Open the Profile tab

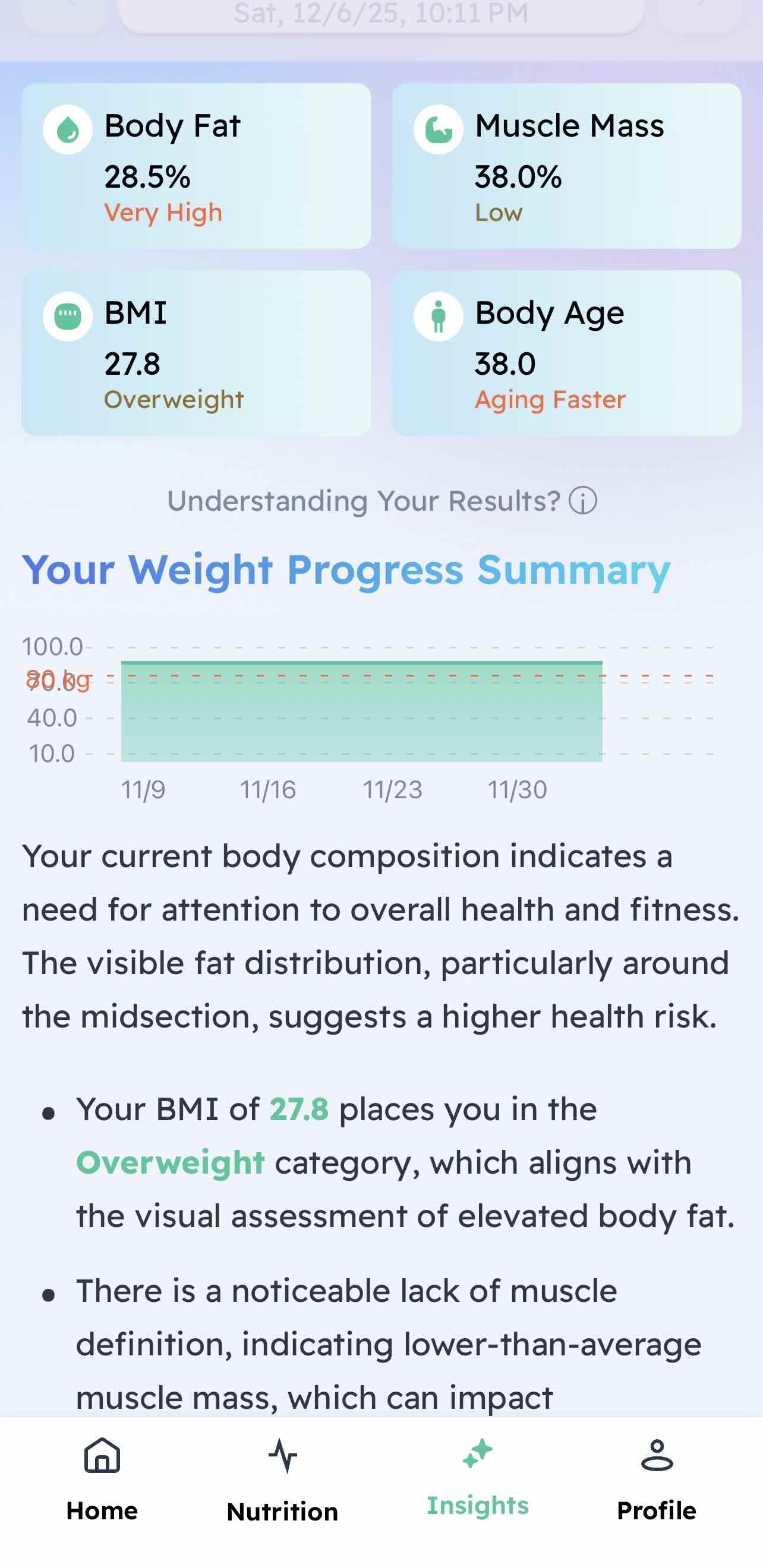coord(657,1479)
